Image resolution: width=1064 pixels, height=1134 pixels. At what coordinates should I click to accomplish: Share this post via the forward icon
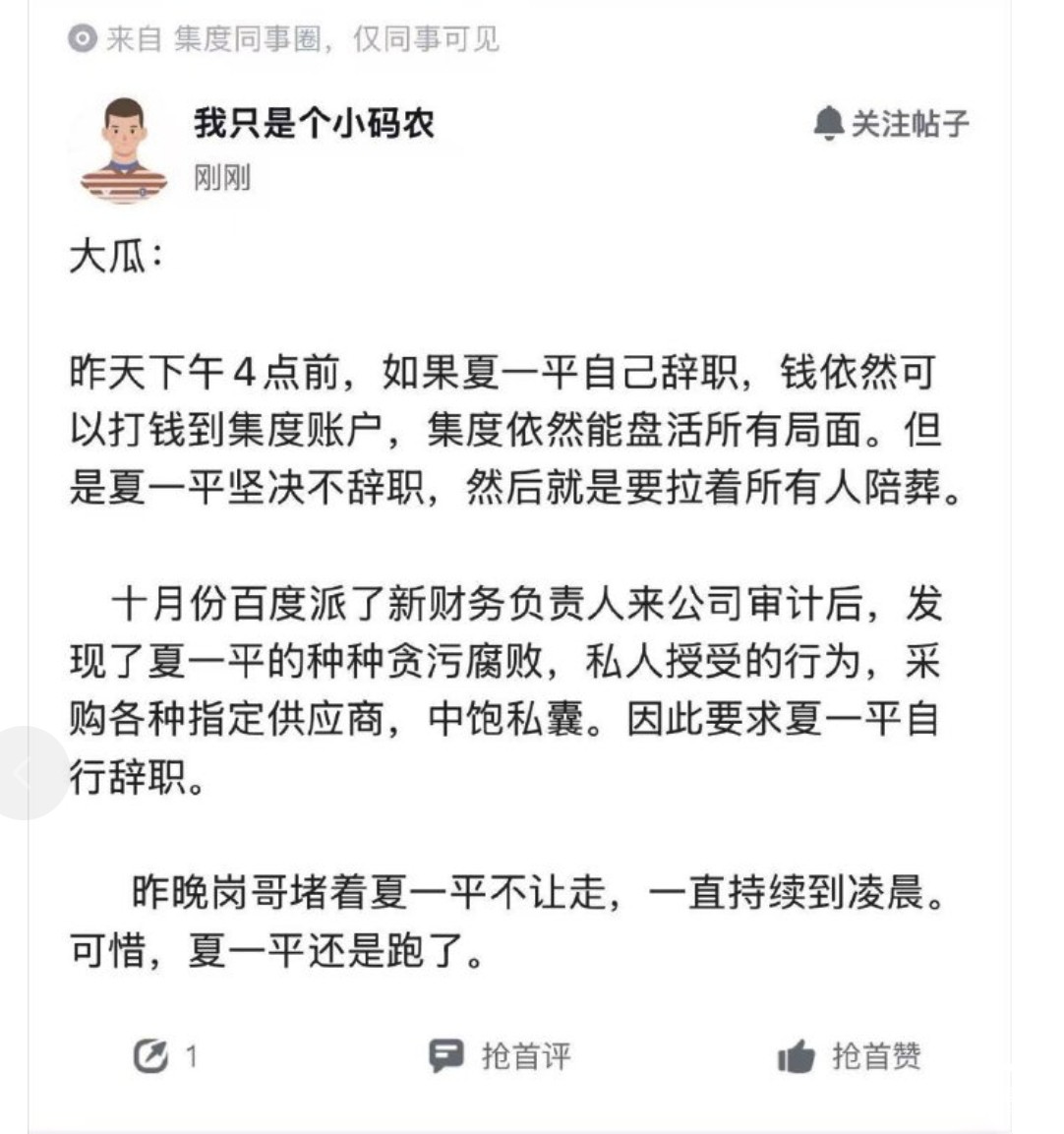[150, 1056]
